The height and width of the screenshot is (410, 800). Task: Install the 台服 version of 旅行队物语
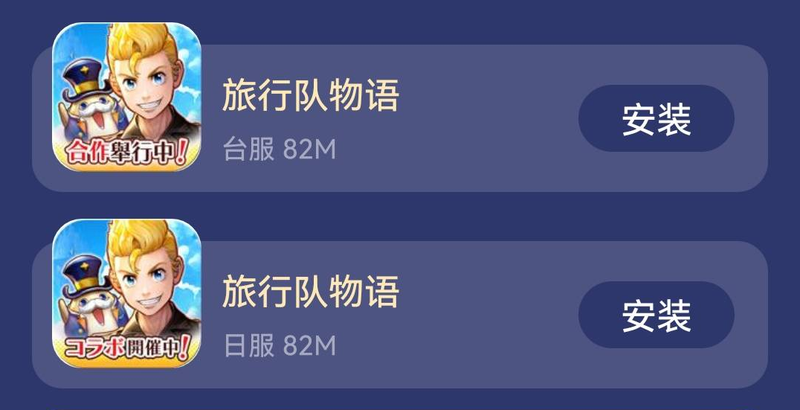pos(656,119)
